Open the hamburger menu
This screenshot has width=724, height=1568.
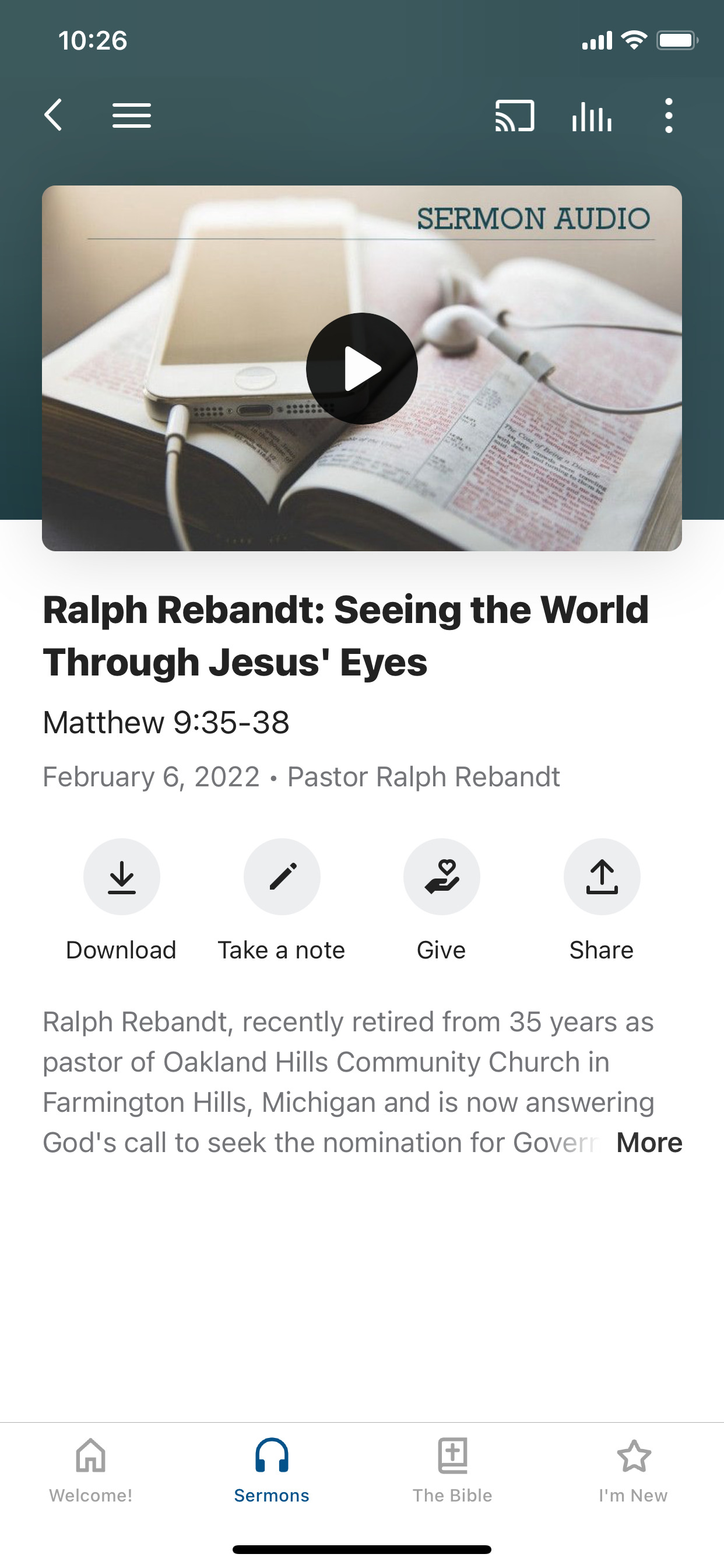point(131,115)
